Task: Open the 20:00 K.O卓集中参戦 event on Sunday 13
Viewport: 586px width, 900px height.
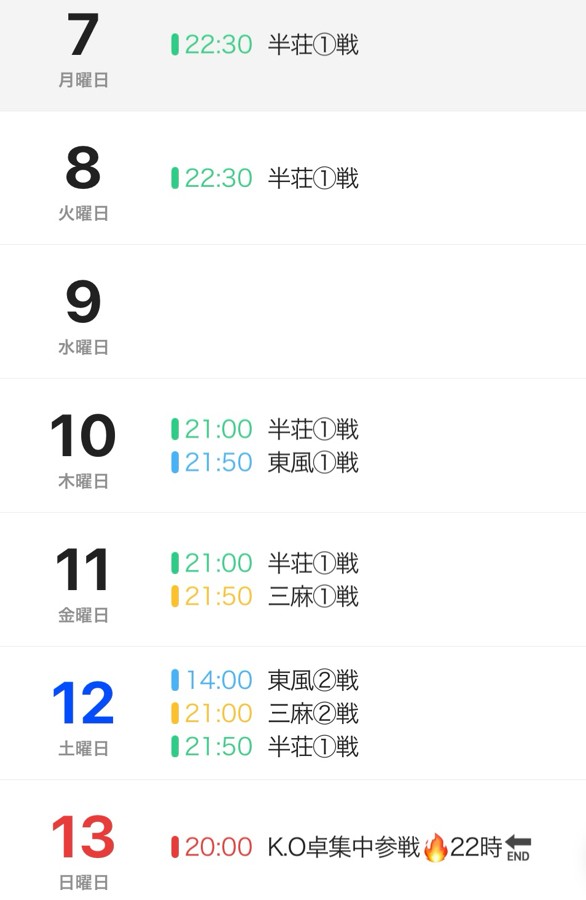Action: 351,847
